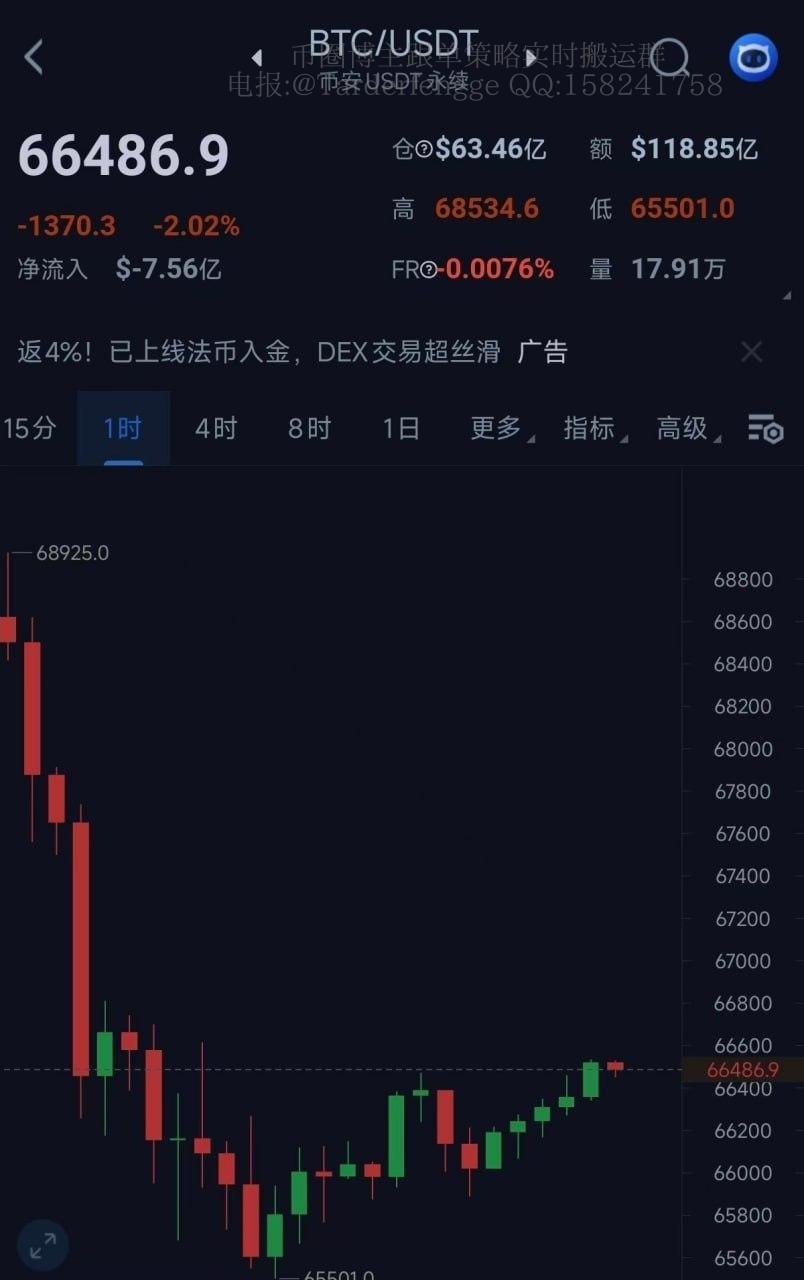Go back using the top-left arrow
This screenshot has width=804, height=1280.
tap(34, 57)
